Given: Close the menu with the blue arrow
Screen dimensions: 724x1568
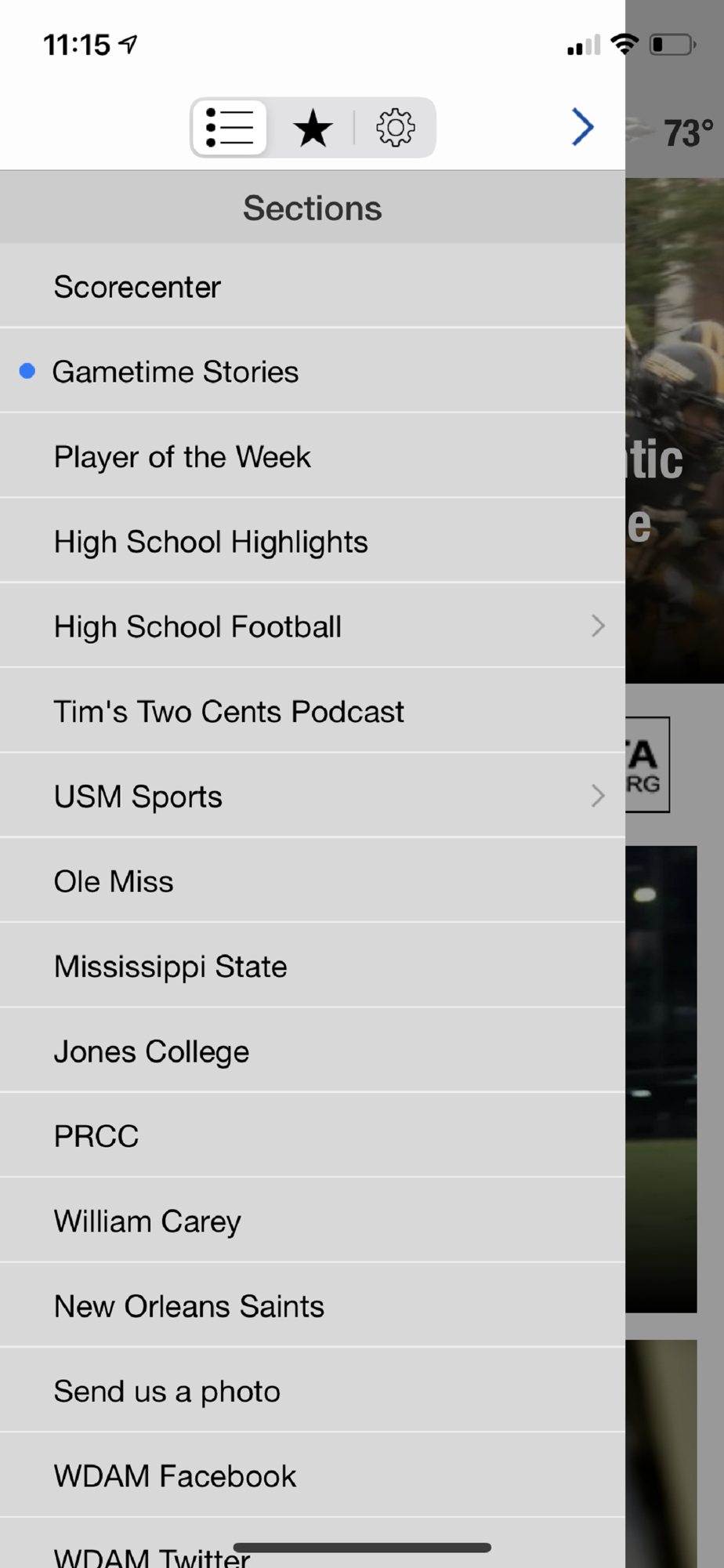Looking at the screenshot, I should click(582, 127).
